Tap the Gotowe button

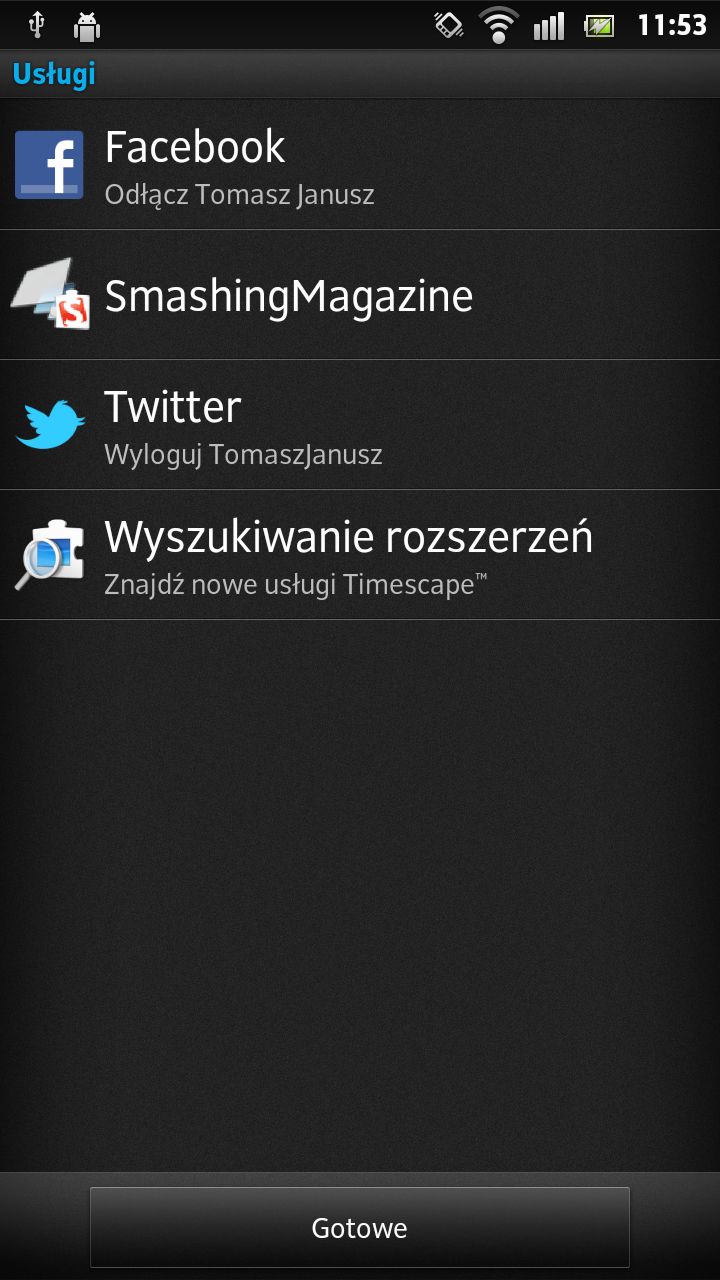tap(360, 1228)
